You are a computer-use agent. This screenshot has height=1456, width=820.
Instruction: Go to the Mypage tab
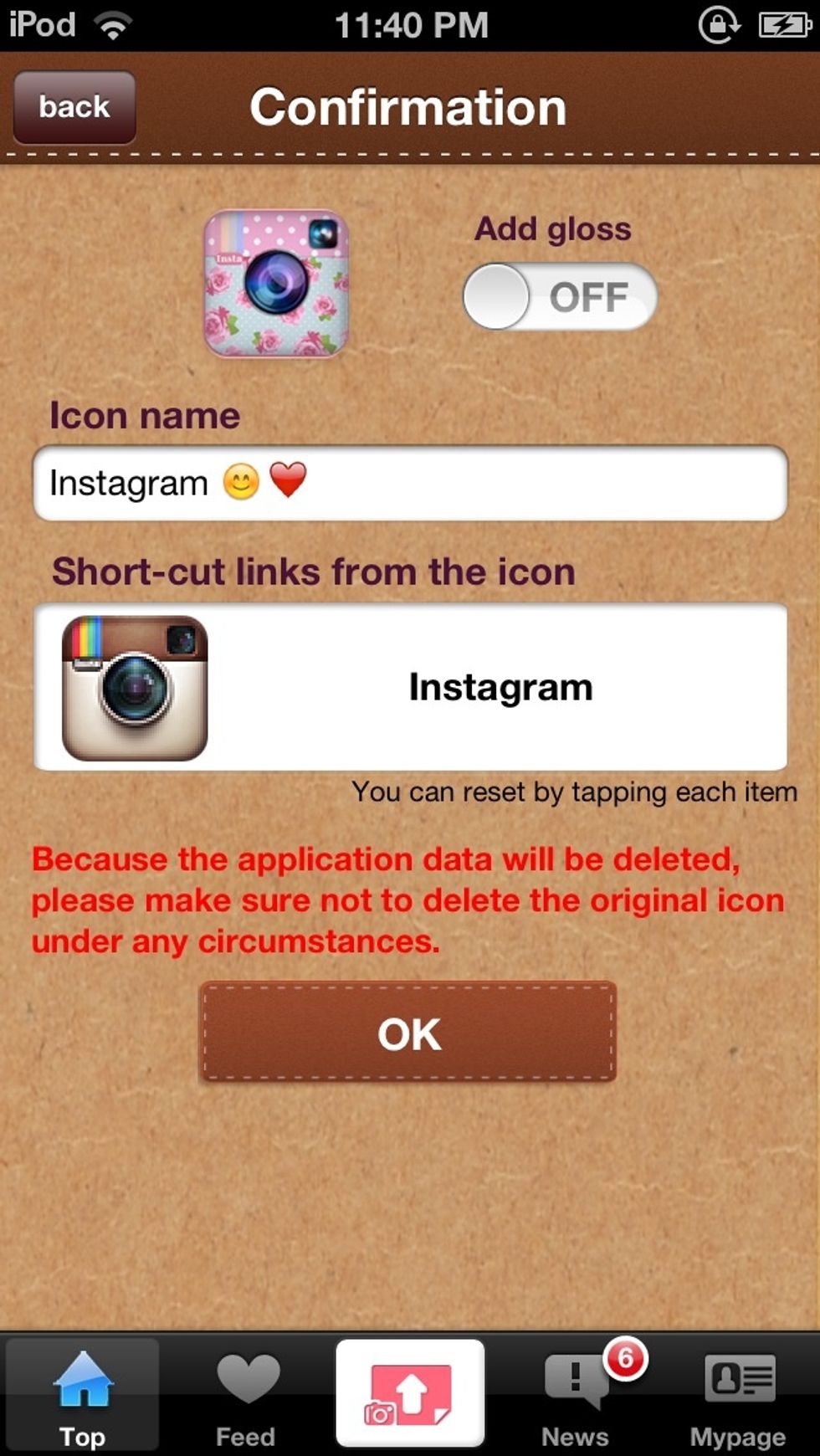tap(738, 1393)
